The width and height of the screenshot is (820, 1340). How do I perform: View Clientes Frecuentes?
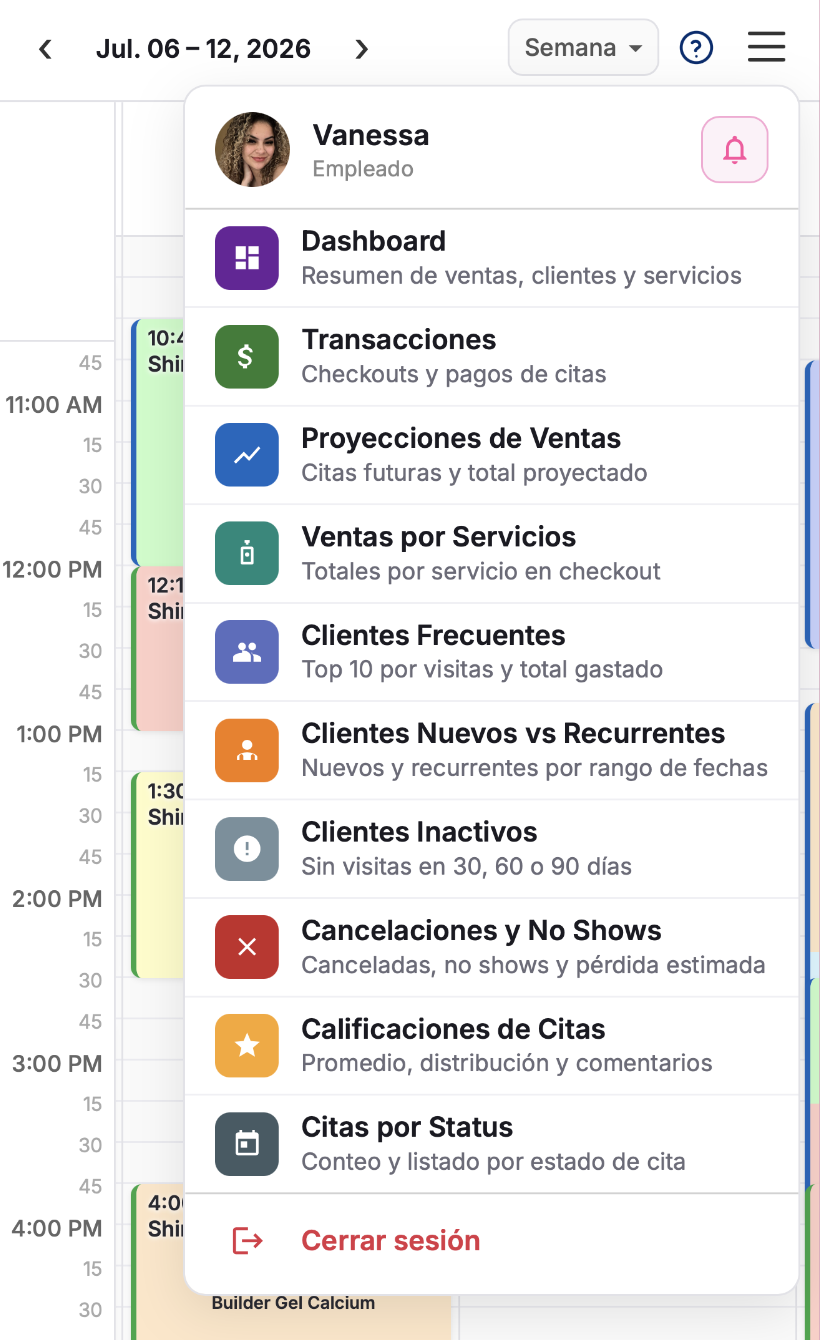pos(492,652)
